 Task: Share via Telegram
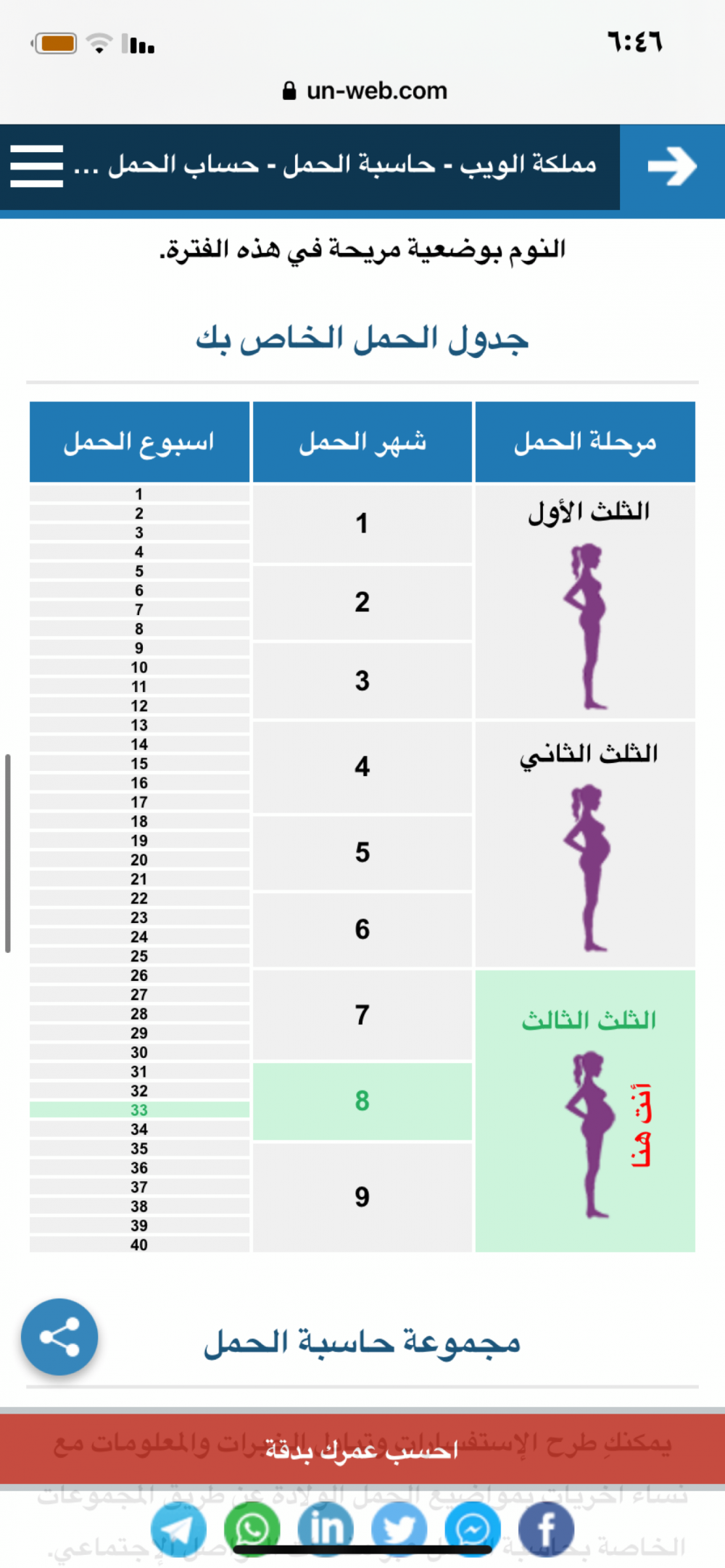[178, 1529]
